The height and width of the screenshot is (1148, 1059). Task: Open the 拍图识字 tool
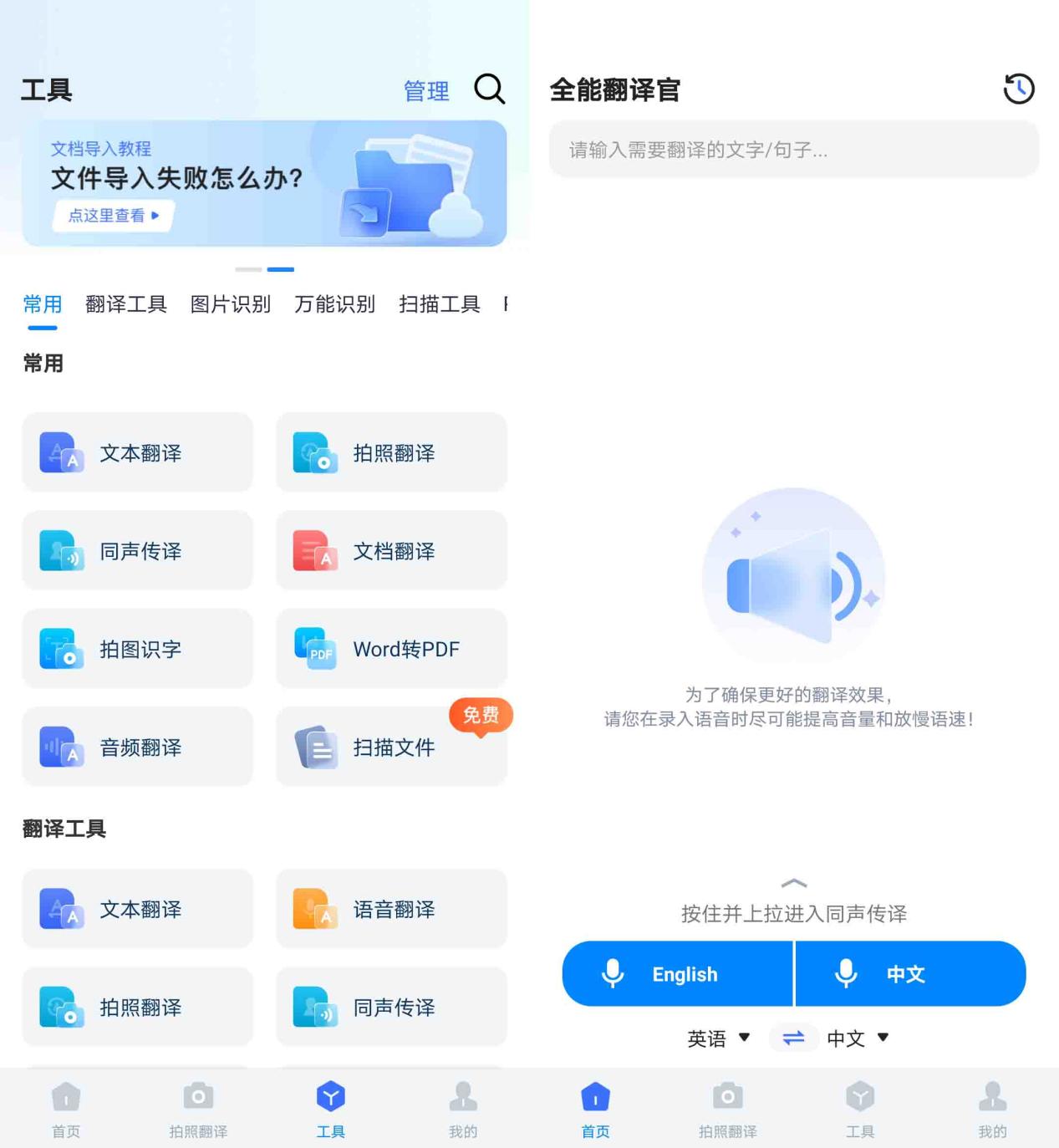[x=138, y=648]
